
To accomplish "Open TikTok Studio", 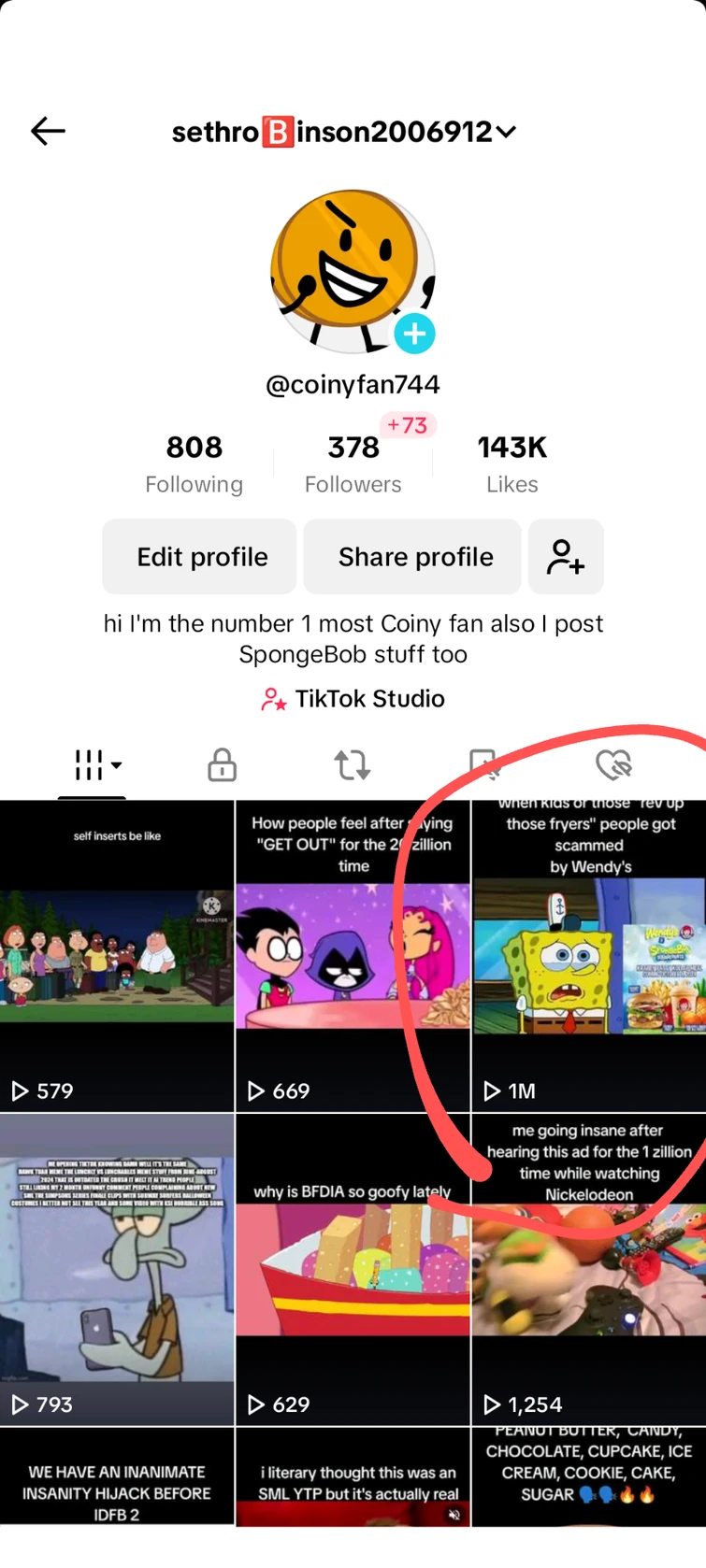I will [x=353, y=699].
